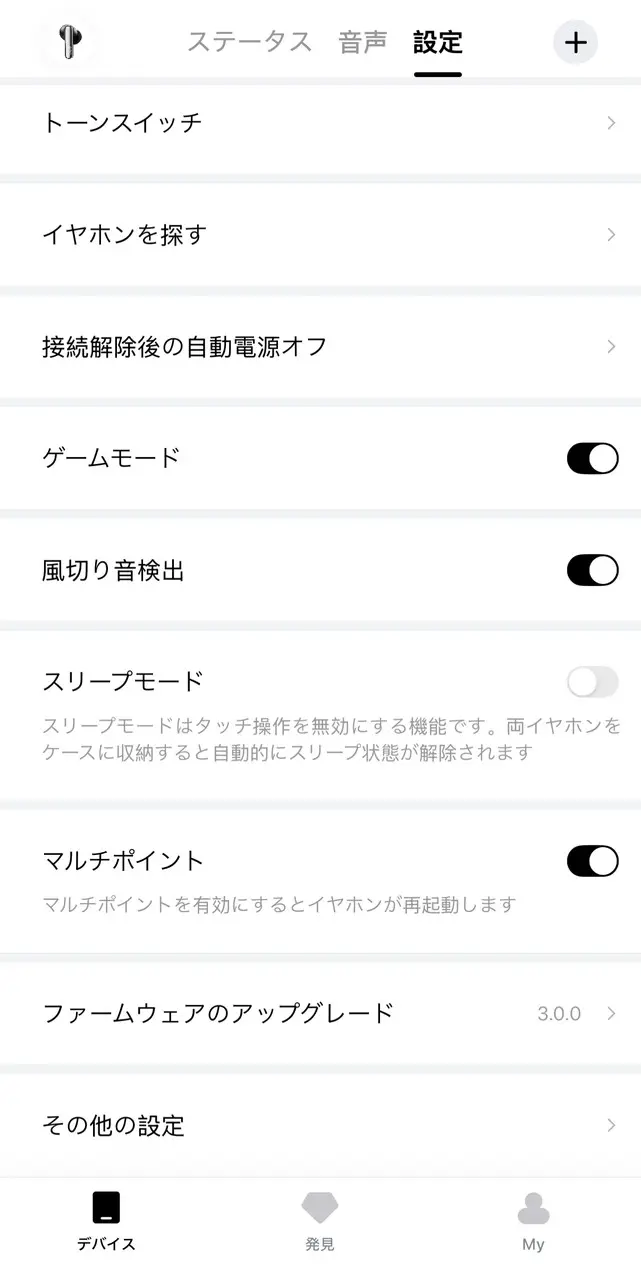This screenshot has width=641, height=1280.
Task: Open the My tab
Action: click(533, 1222)
